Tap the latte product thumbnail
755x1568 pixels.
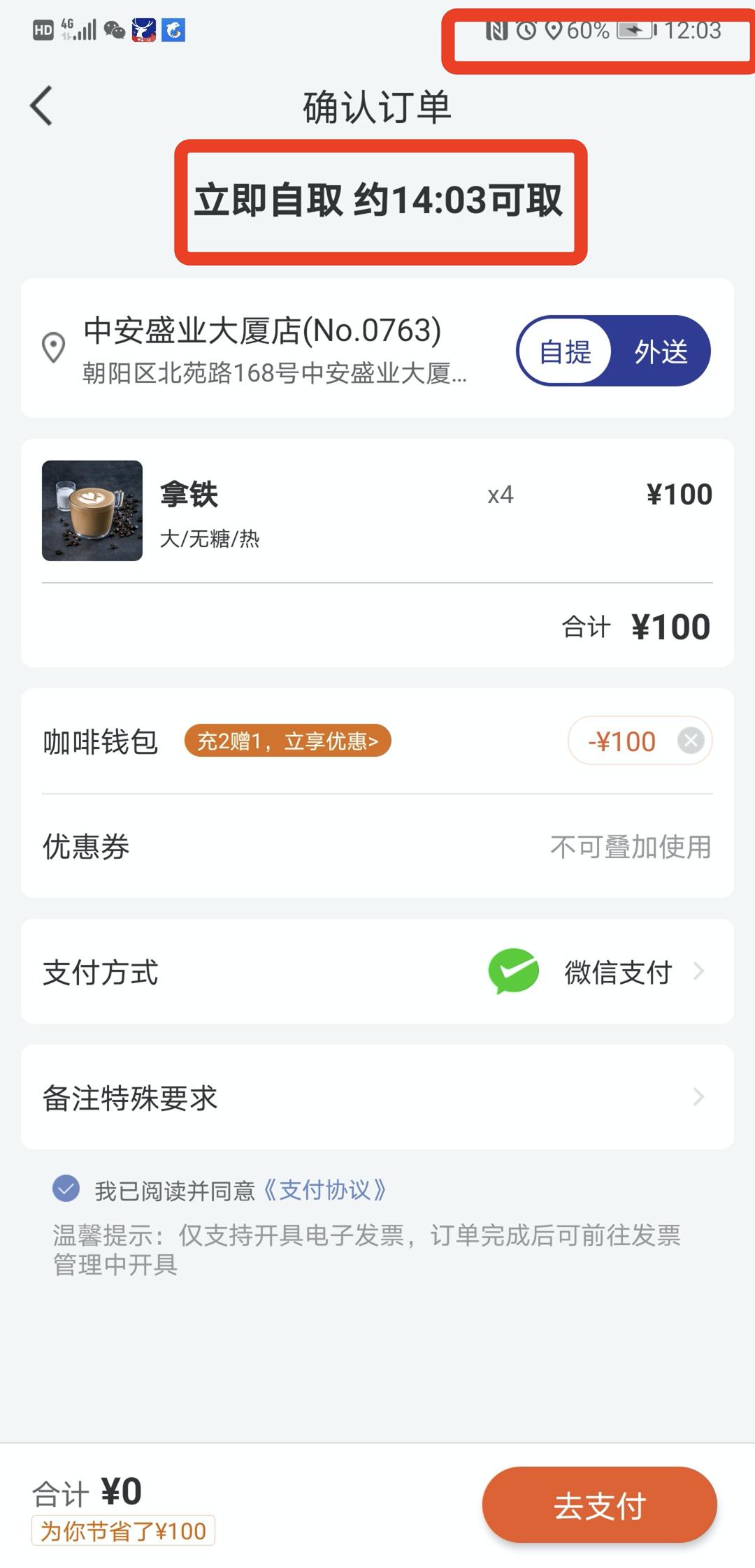click(92, 508)
